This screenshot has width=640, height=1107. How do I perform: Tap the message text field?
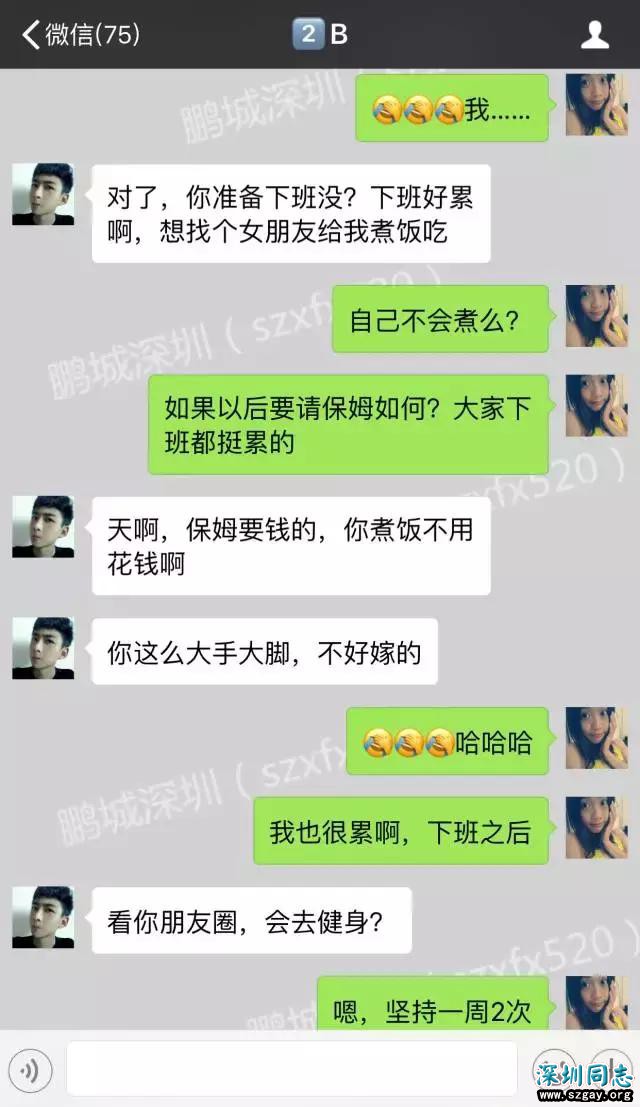(290, 1069)
